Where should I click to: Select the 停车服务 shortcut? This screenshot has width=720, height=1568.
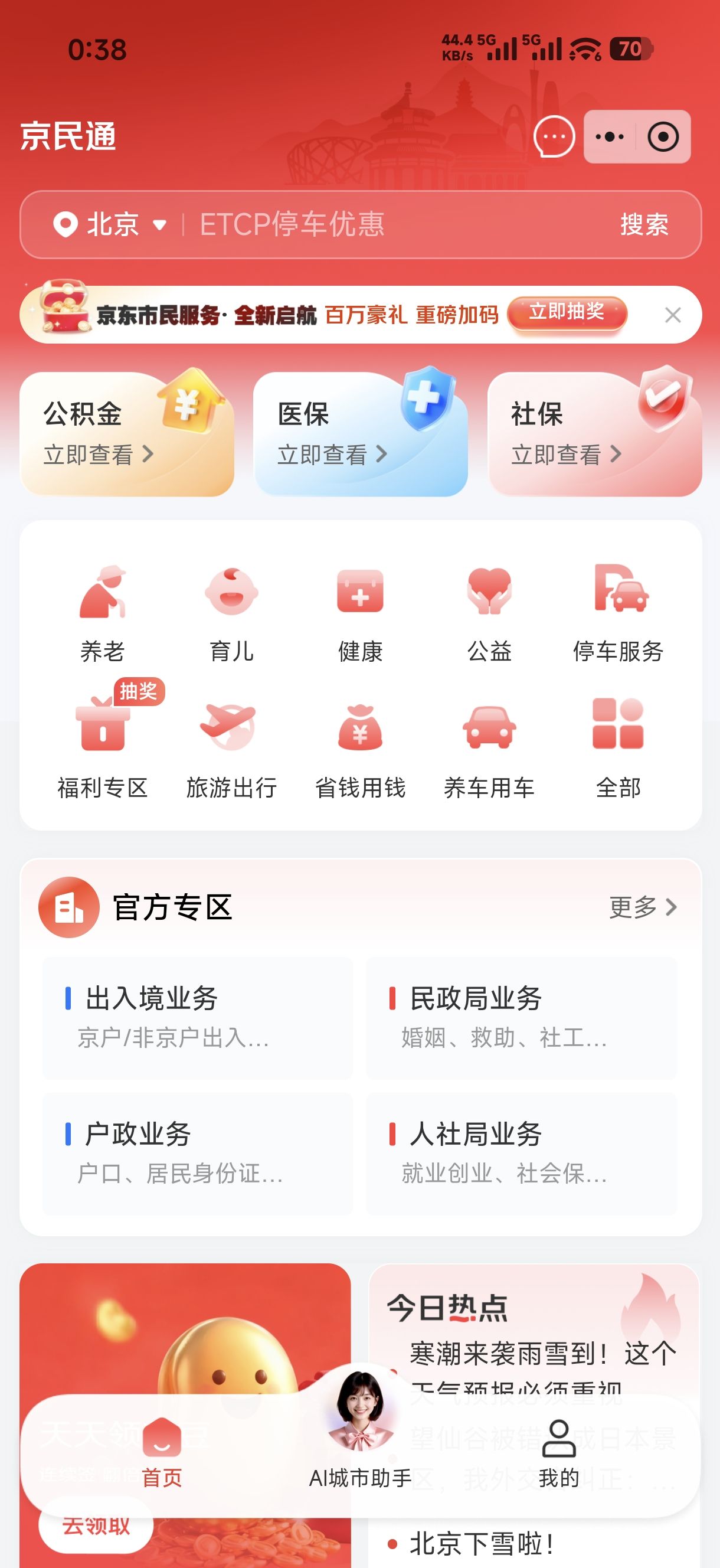click(618, 613)
